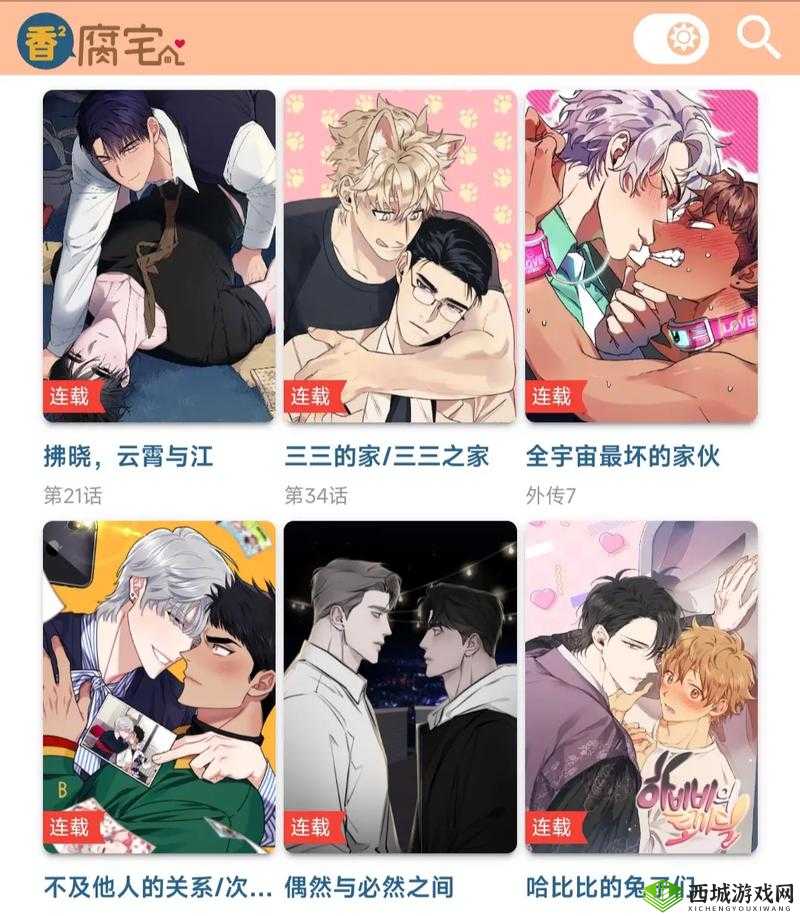Viewport: 800px width, 916px height.
Task: Open the comic 哈比比的兔子们
Action: [x=641, y=686]
